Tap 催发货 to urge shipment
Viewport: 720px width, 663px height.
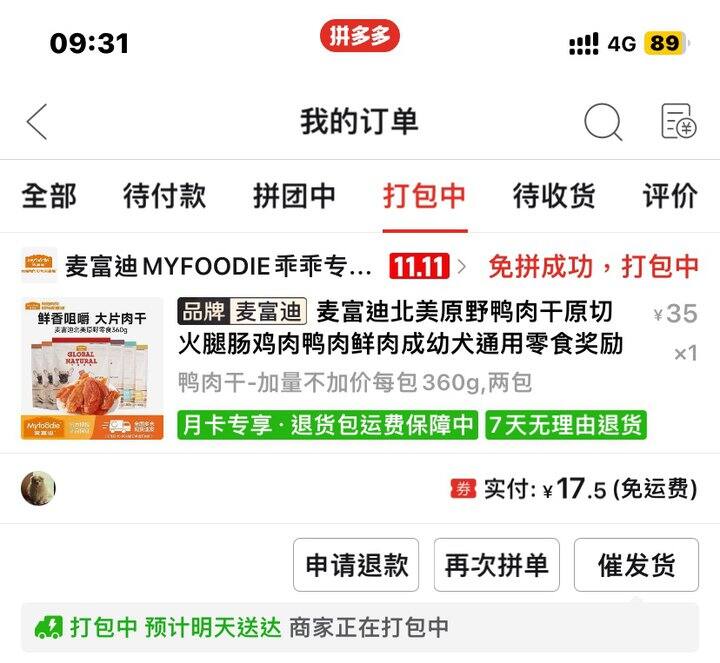click(636, 565)
